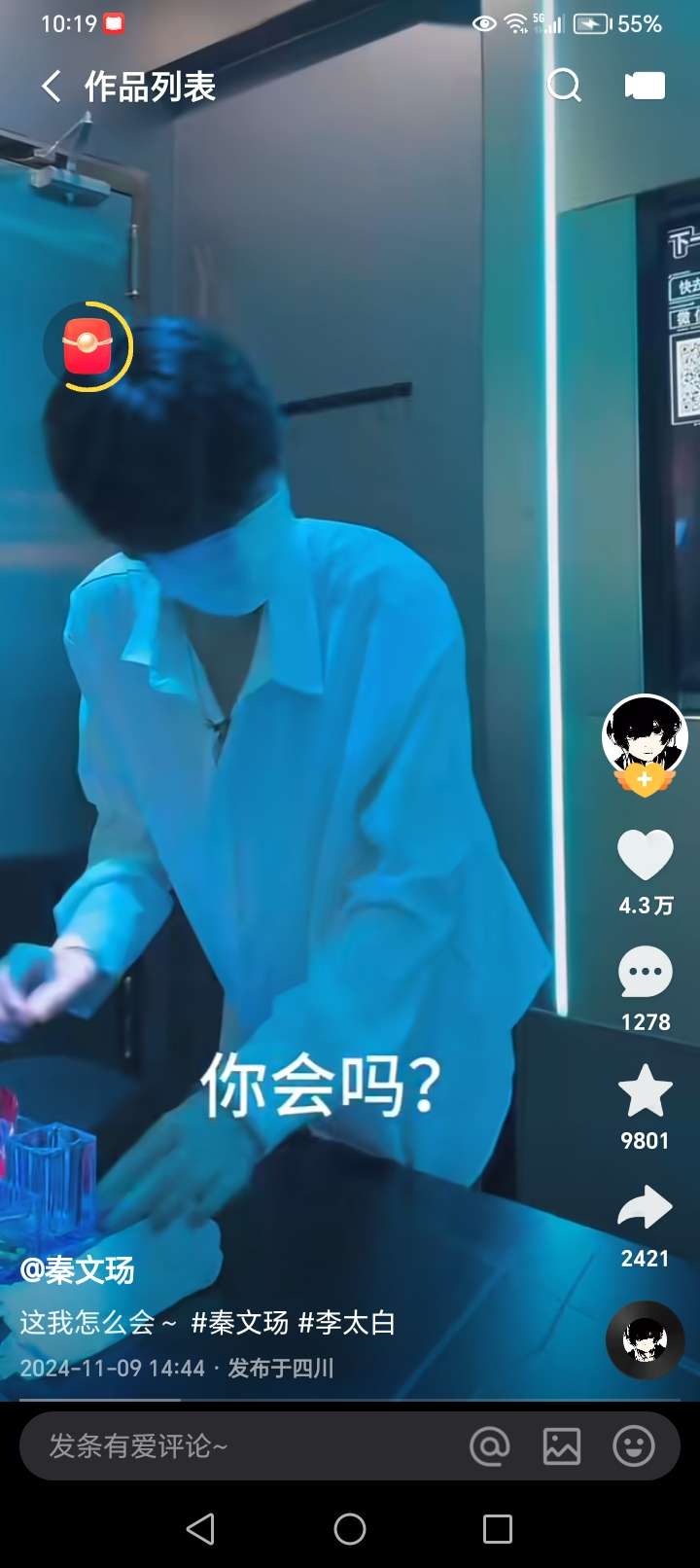Image resolution: width=700 pixels, height=1568 pixels.
Task: Go back from the 作品列表 page
Action: (x=51, y=87)
